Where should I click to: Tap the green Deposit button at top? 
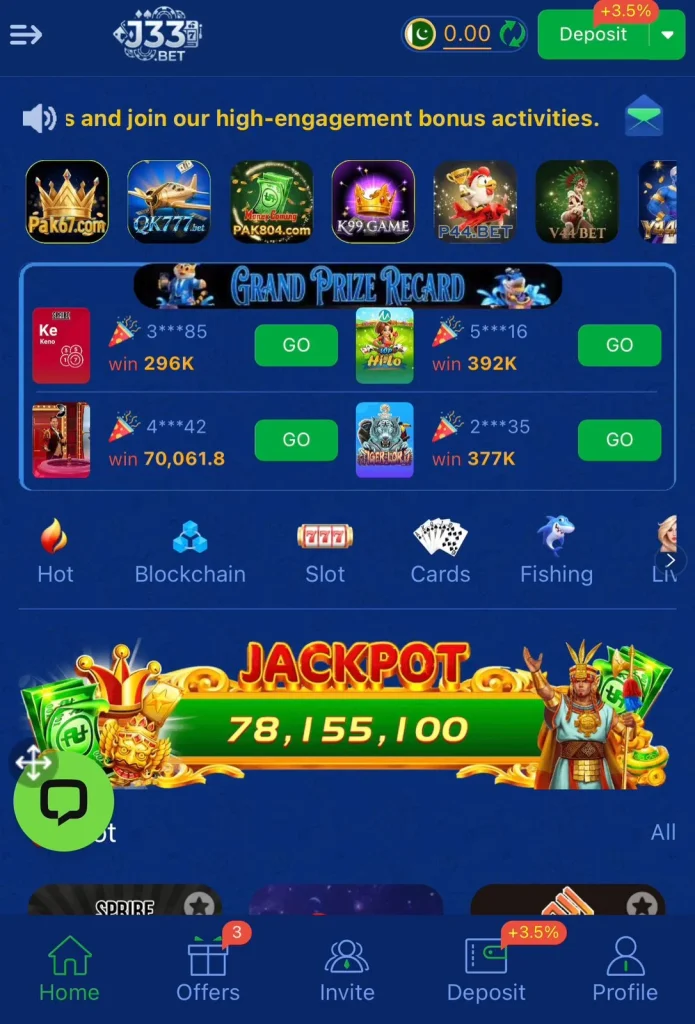[x=593, y=35]
